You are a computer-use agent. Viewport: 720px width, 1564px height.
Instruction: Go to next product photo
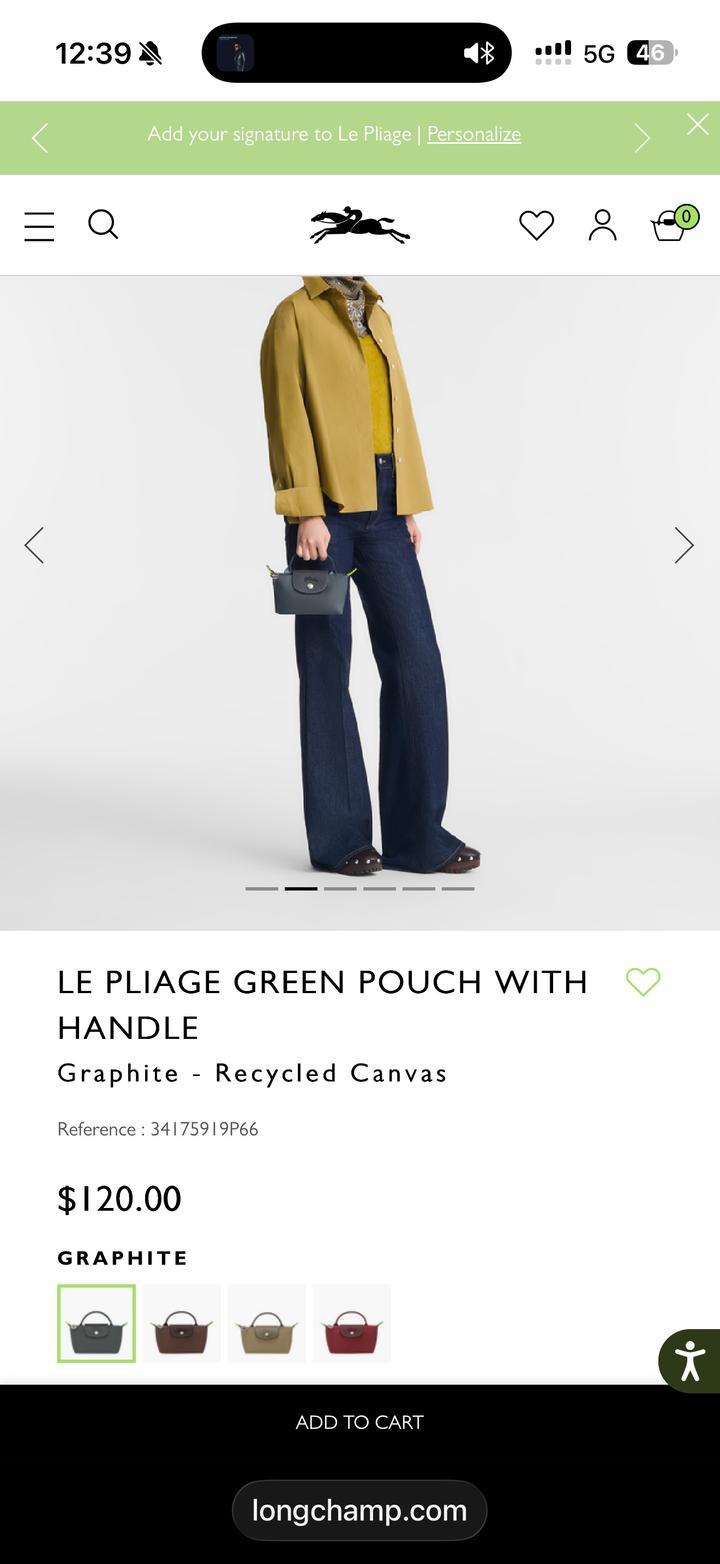point(684,545)
